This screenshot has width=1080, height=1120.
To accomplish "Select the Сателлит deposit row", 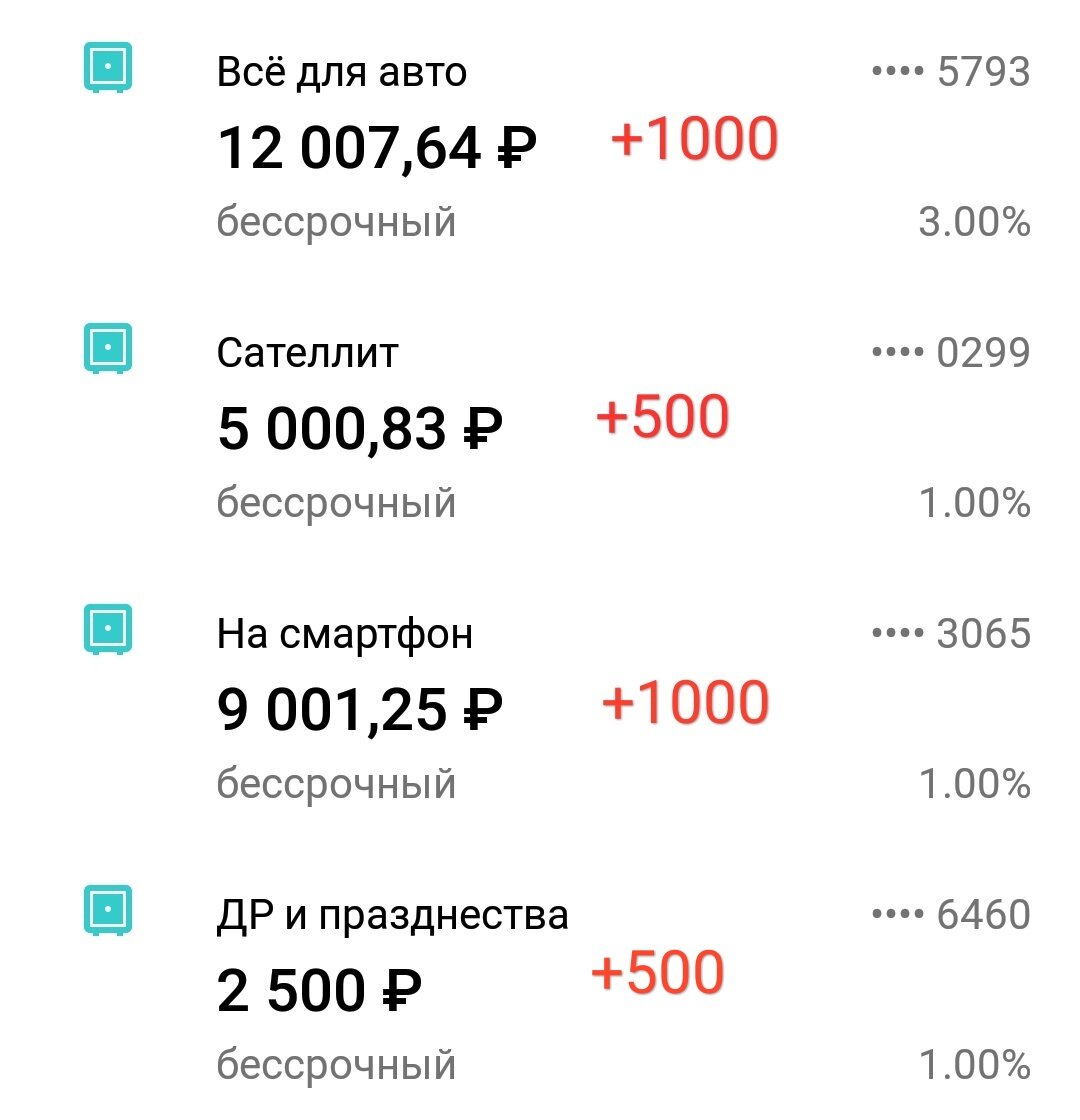I will 308,352.
